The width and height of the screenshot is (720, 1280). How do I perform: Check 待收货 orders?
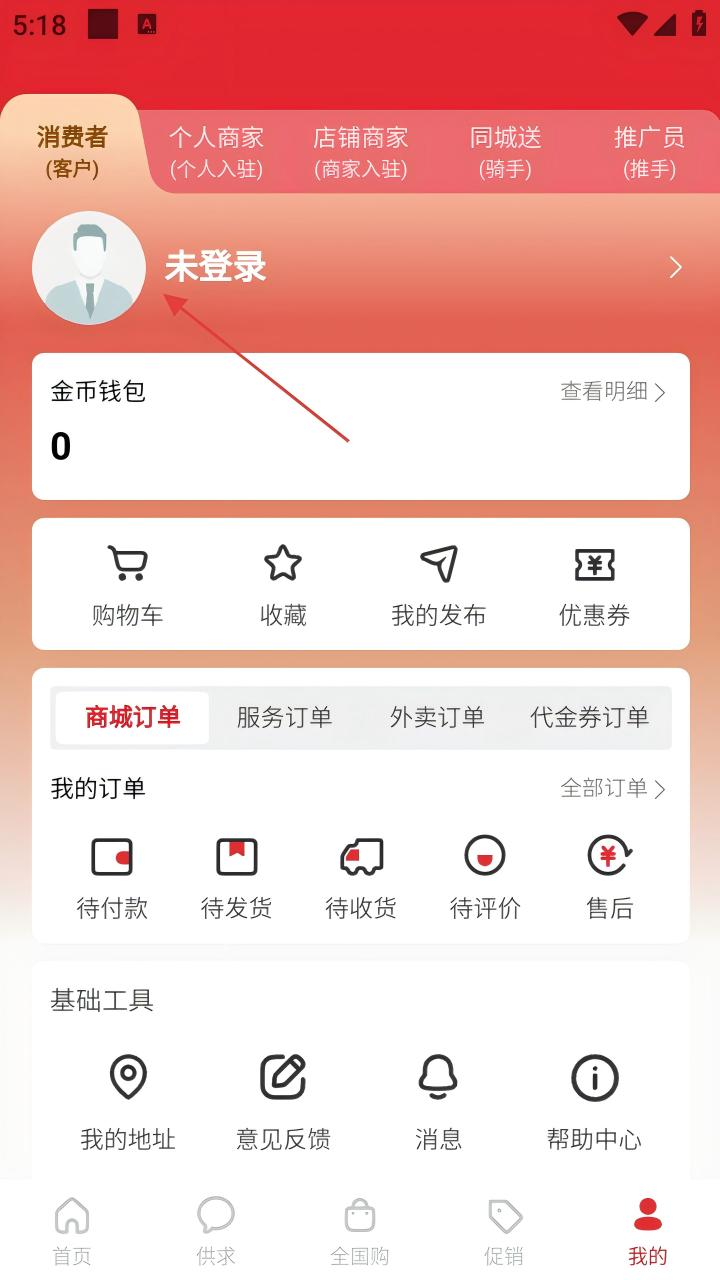361,877
